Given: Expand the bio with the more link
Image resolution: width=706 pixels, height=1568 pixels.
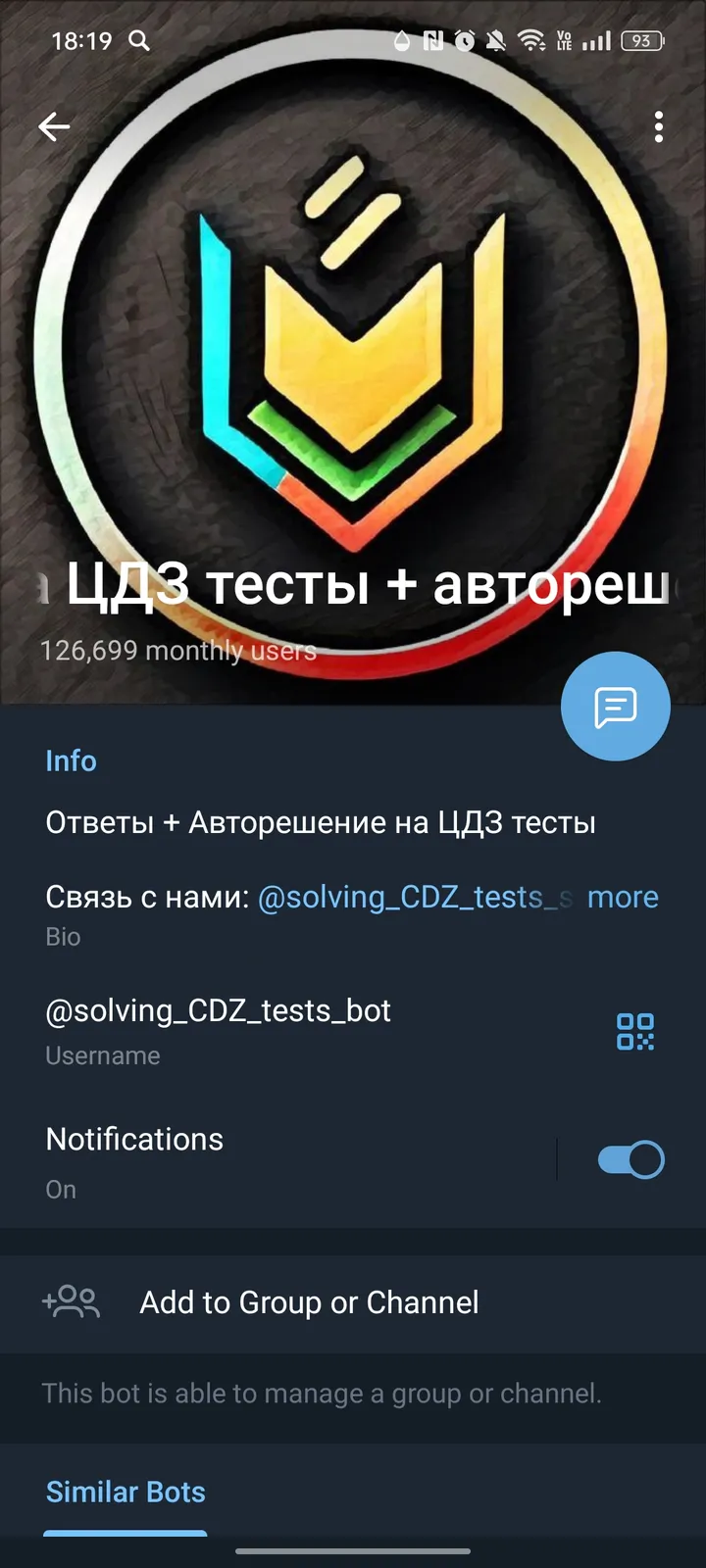Looking at the screenshot, I should coord(623,897).
